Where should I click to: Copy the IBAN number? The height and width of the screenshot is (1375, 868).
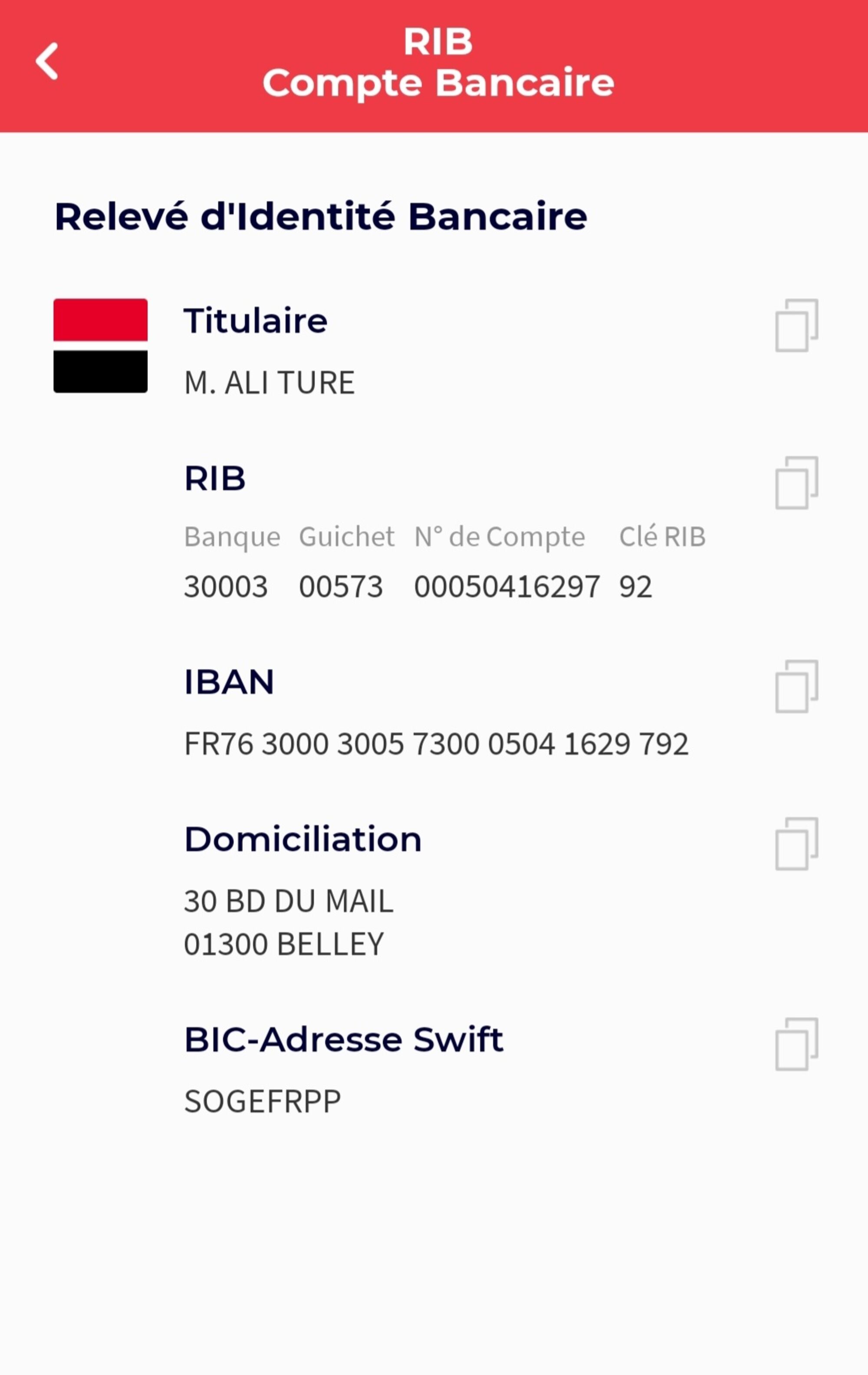(796, 687)
